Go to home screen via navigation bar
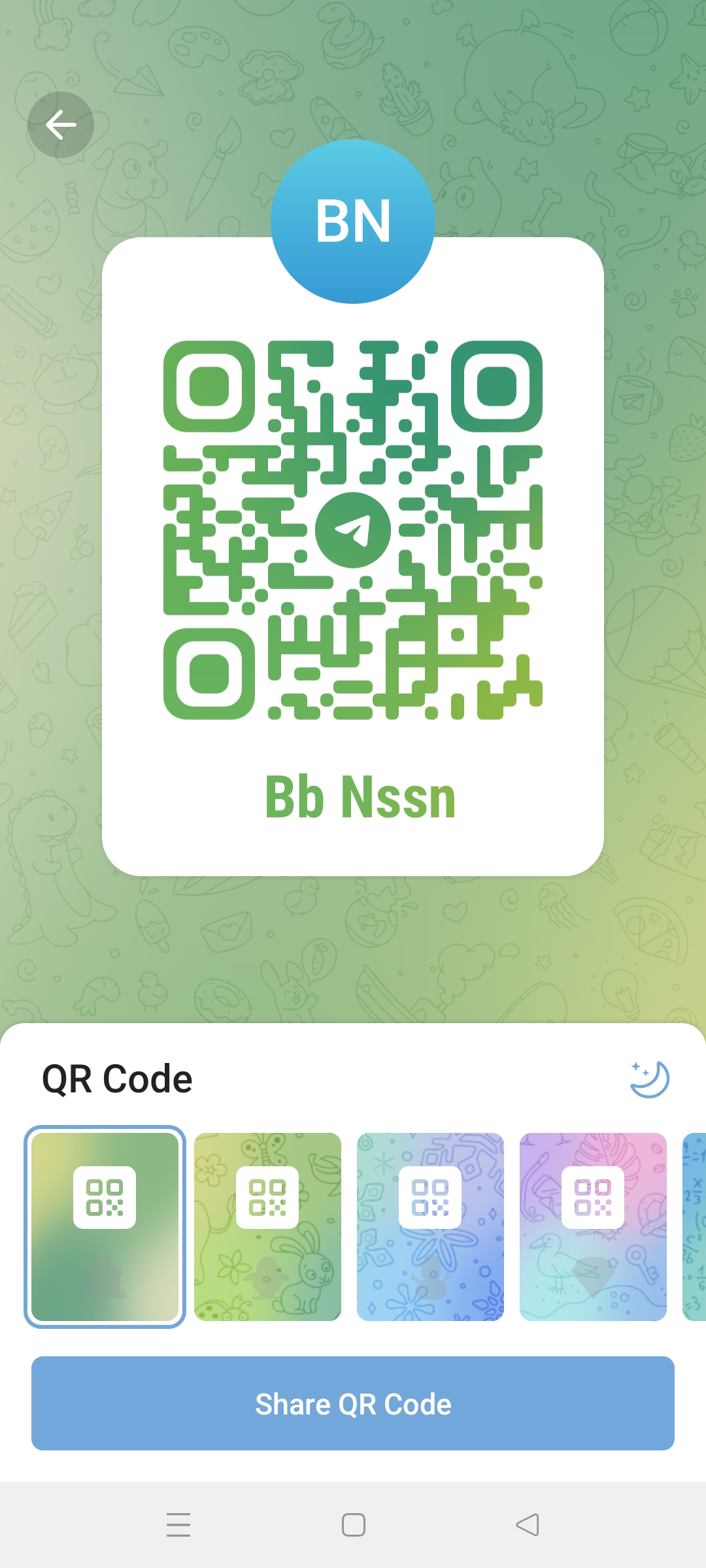 tap(354, 1524)
